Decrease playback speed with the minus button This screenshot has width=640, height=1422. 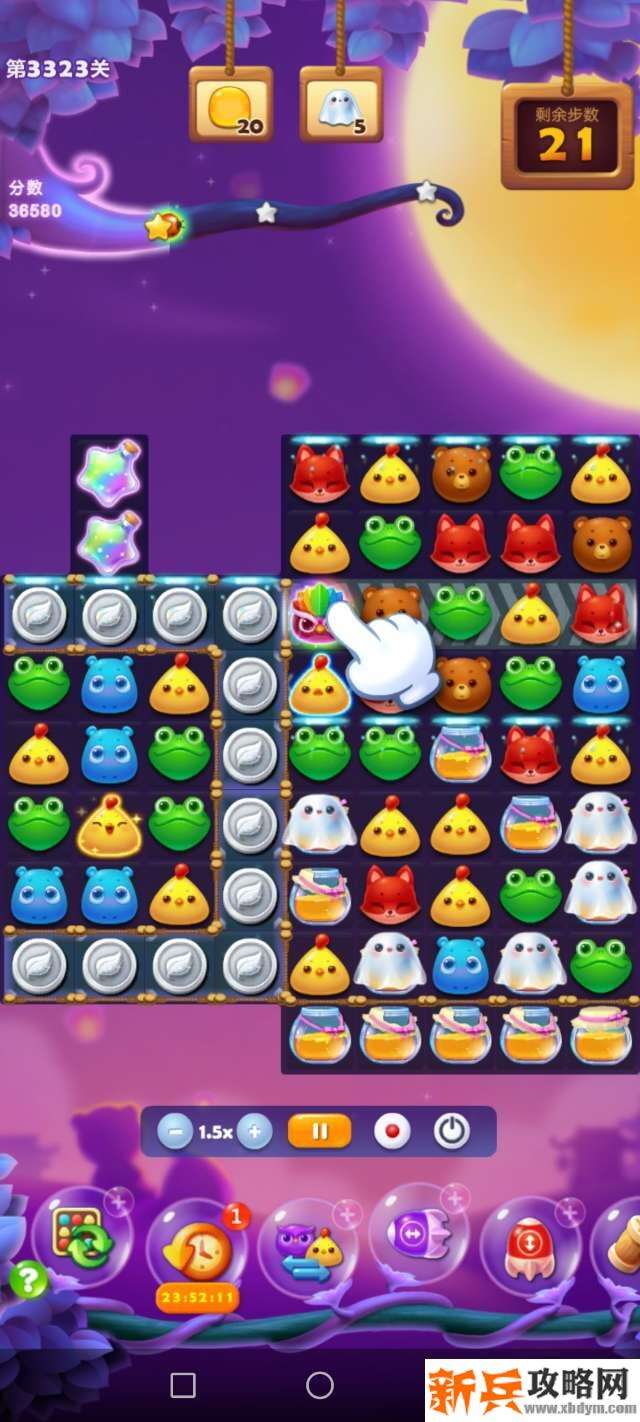pyautogui.click(x=175, y=1132)
